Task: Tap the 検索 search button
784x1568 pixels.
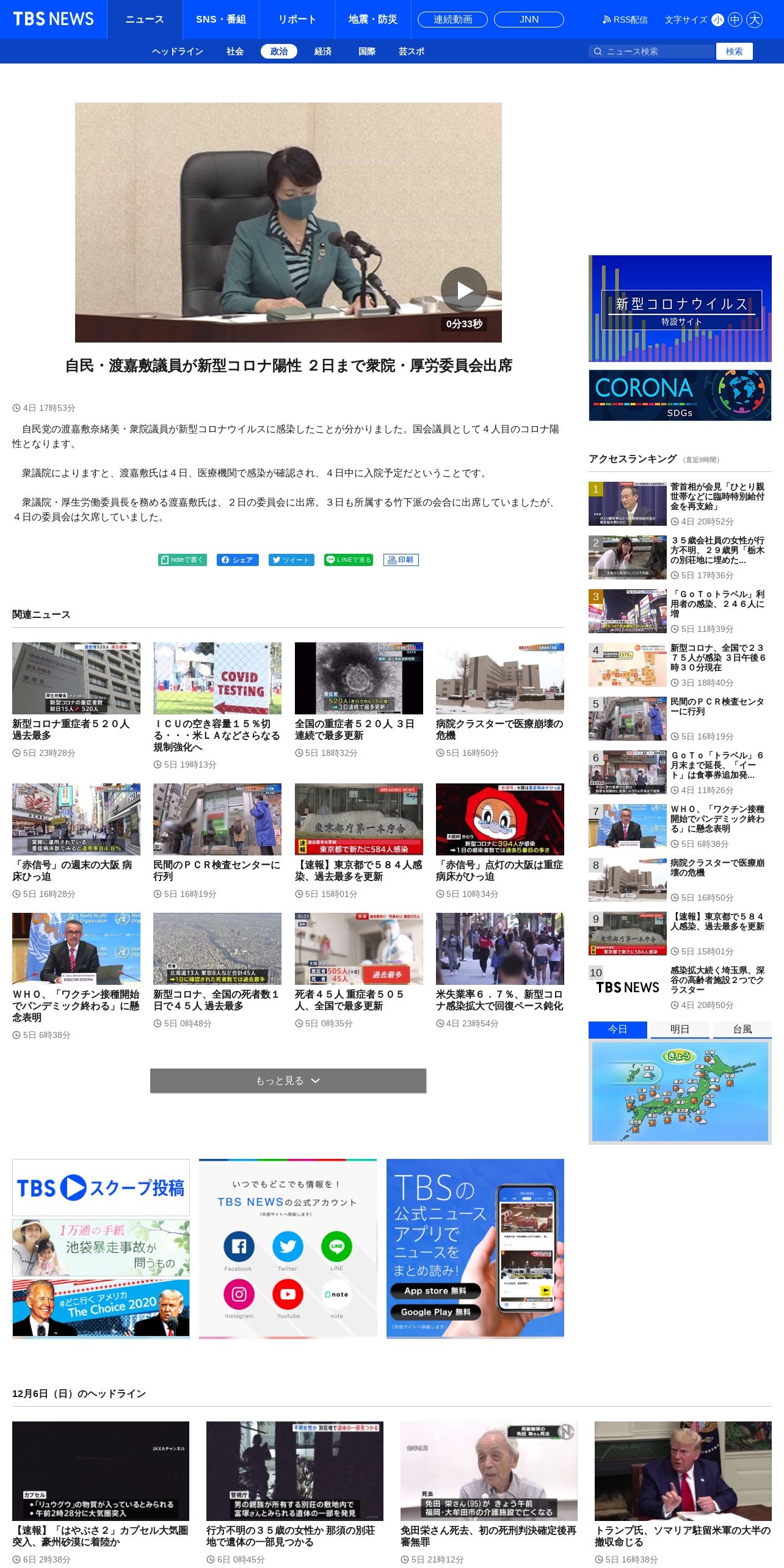Action: [x=734, y=51]
